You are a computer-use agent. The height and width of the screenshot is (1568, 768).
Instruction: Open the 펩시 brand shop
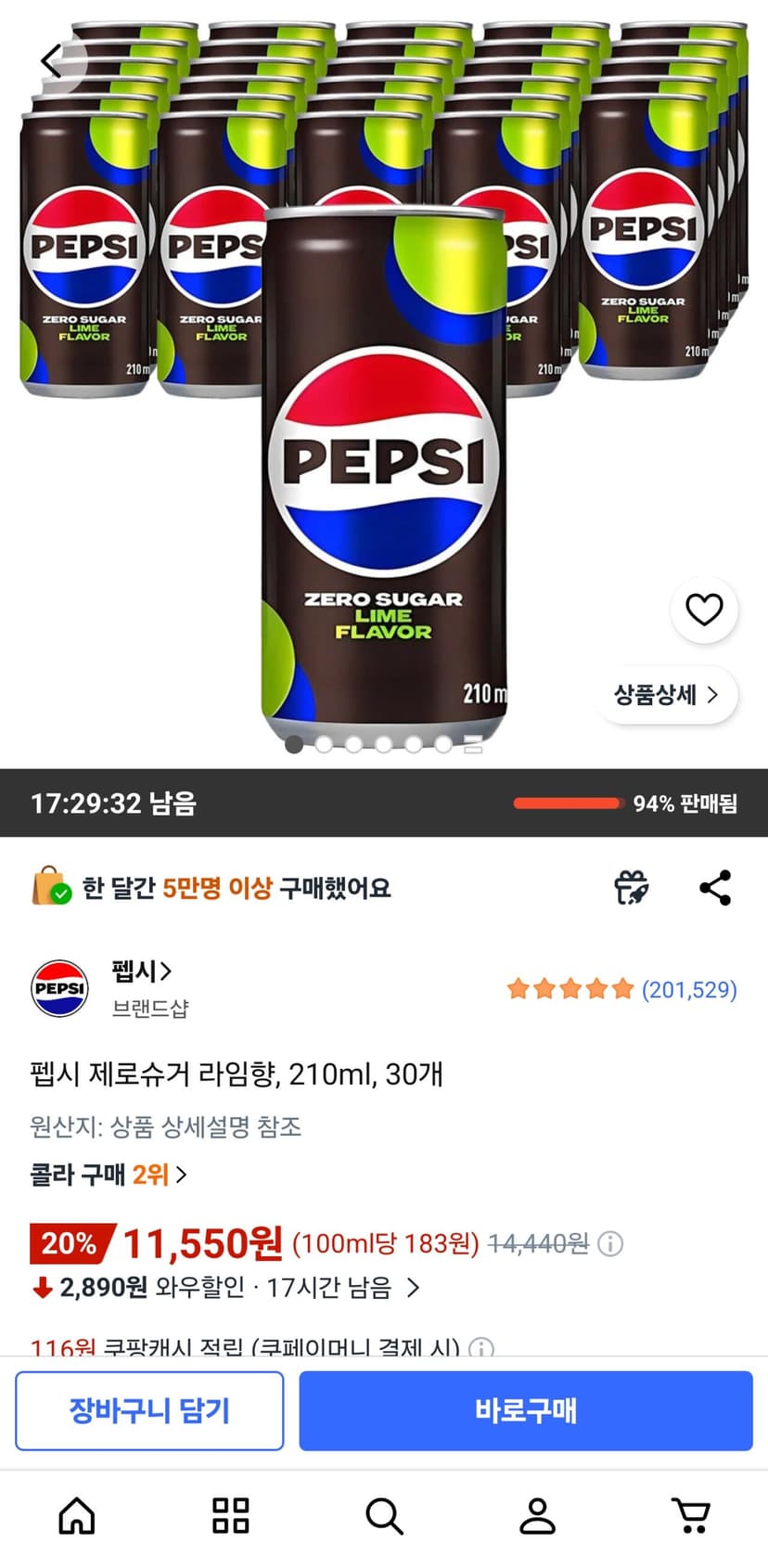click(x=142, y=971)
